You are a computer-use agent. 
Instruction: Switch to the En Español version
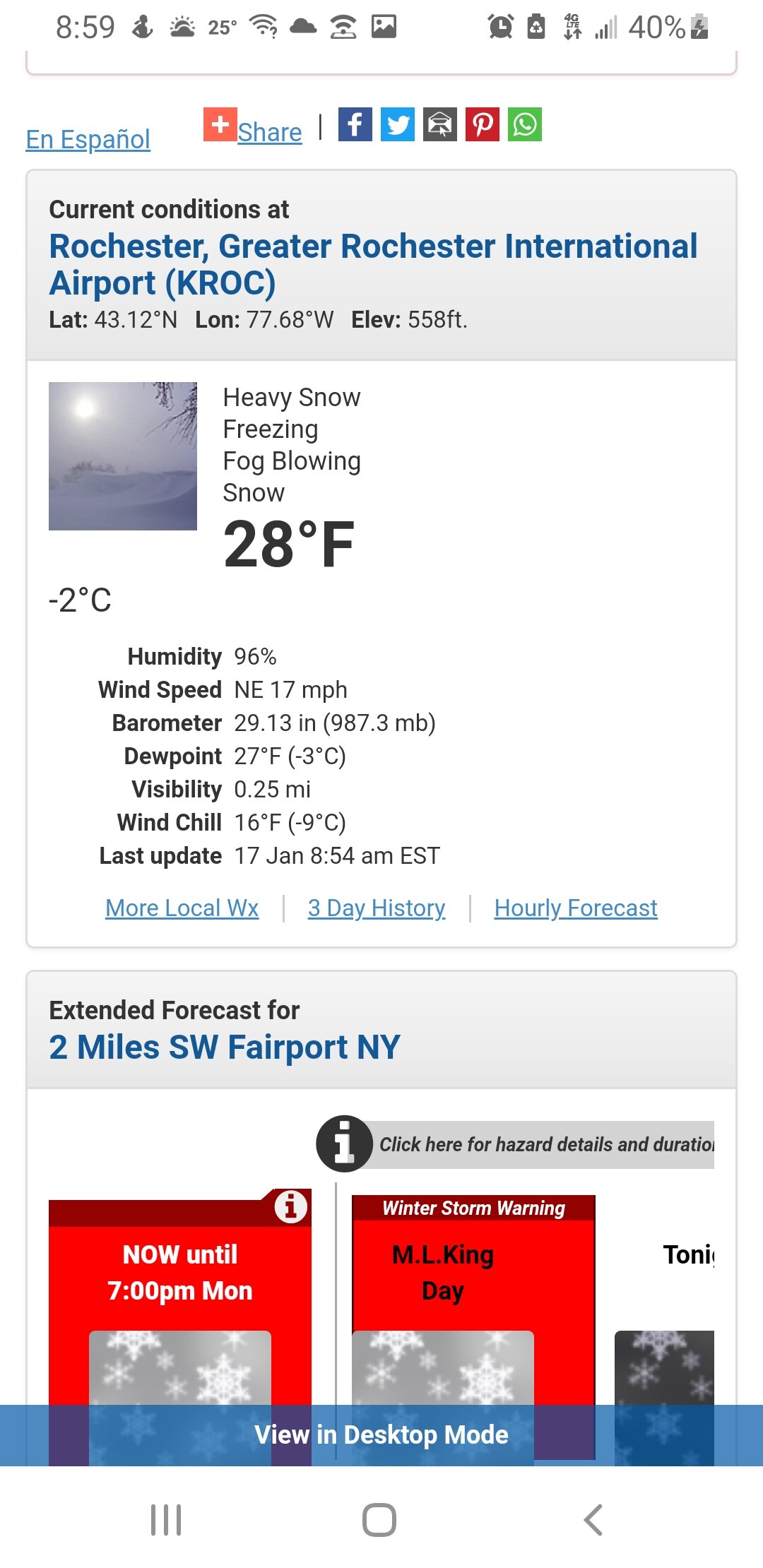tap(88, 139)
